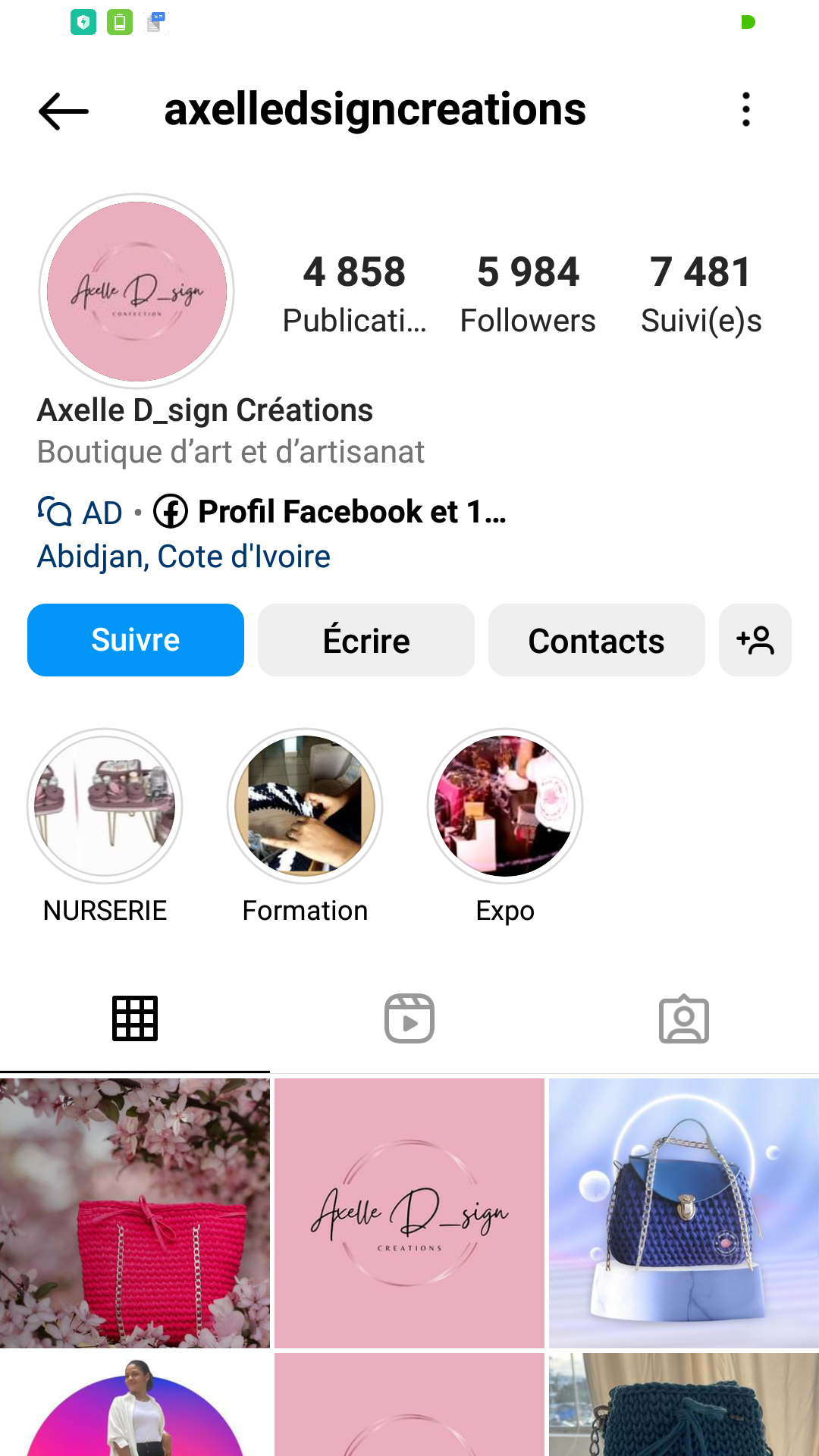This screenshot has width=819, height=1456.
Task: Open the three-dot overflow menu
Action: pos(746,110)
